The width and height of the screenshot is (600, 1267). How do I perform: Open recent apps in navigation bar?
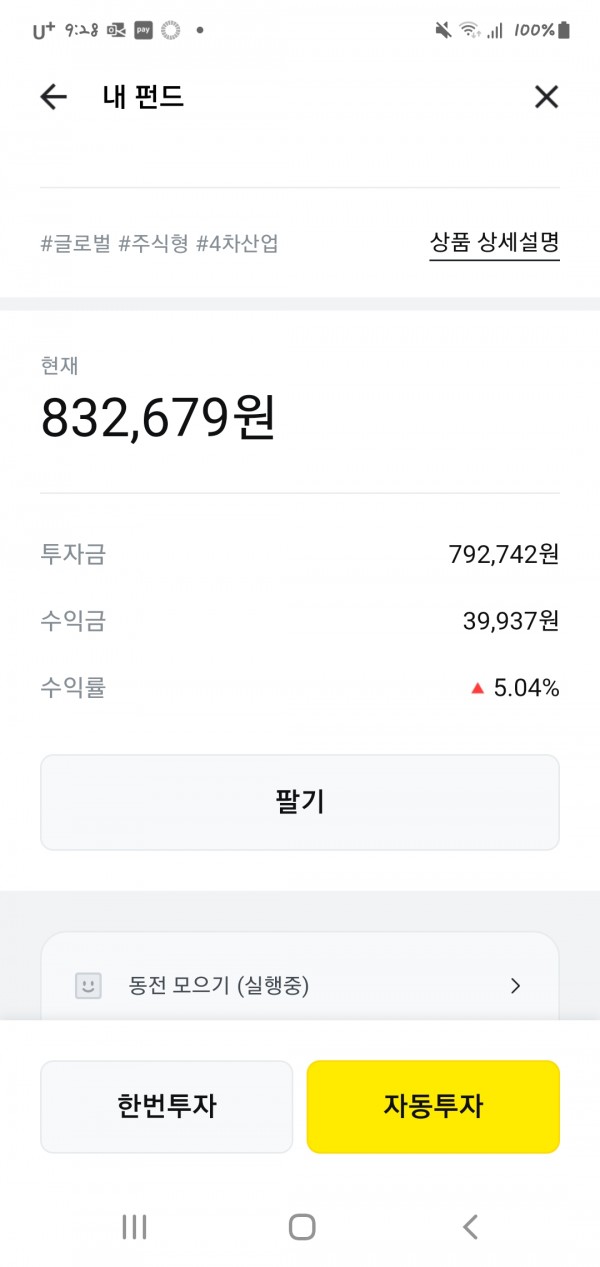click(134, 1227)
